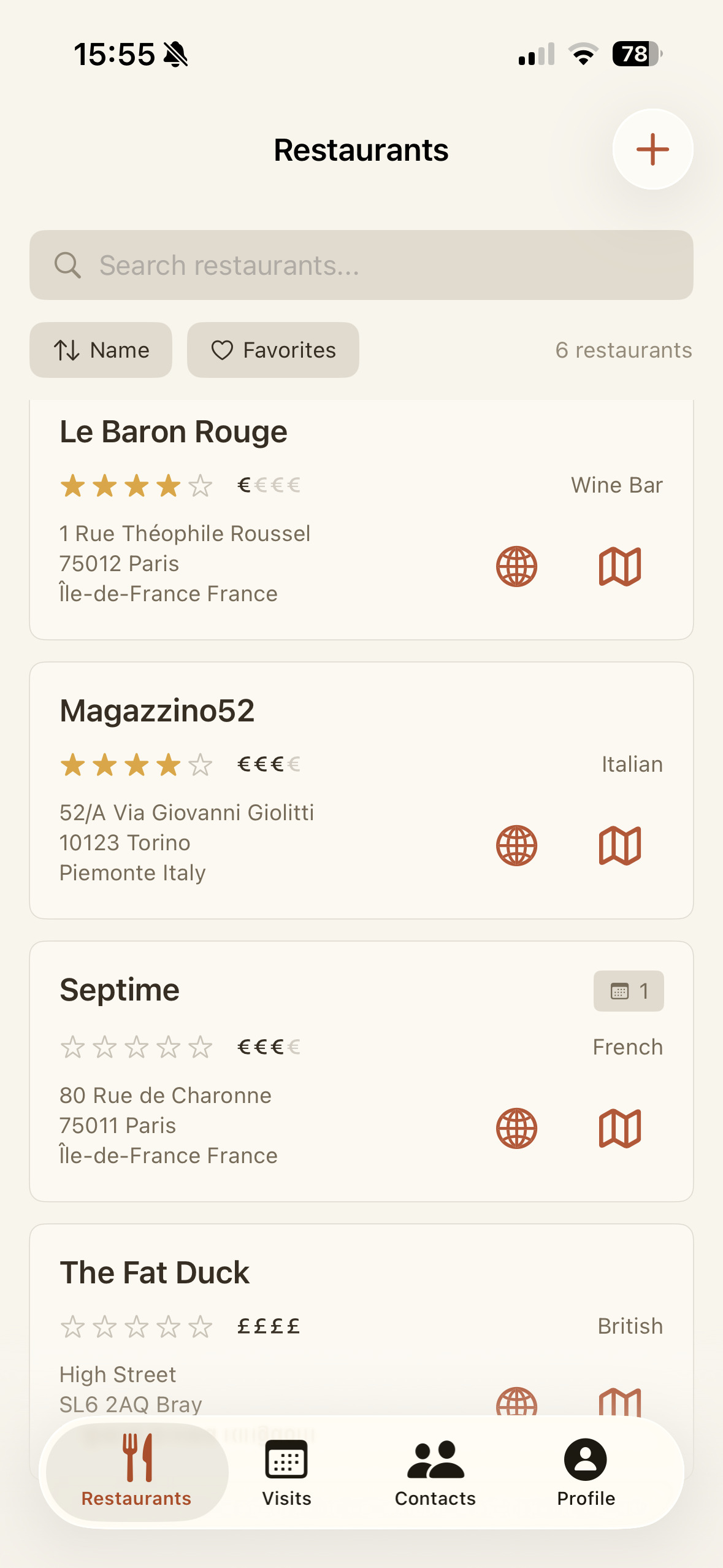Toggle the Favorites filter
The image size is (723, 1568).
click(x=272, y=350)
